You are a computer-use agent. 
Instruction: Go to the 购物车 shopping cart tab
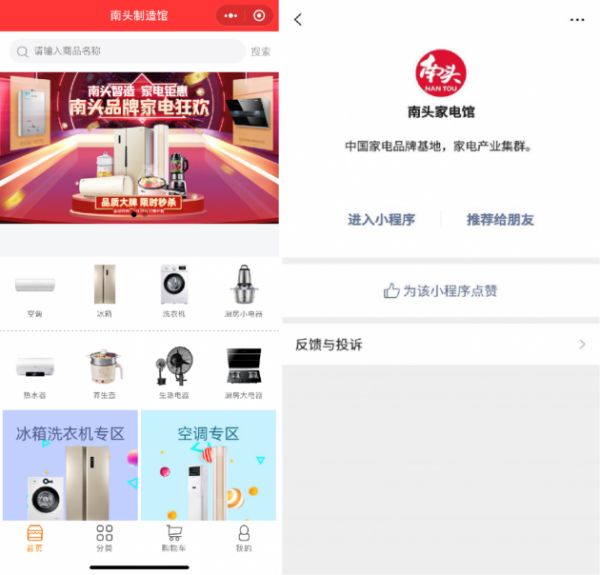174,538
